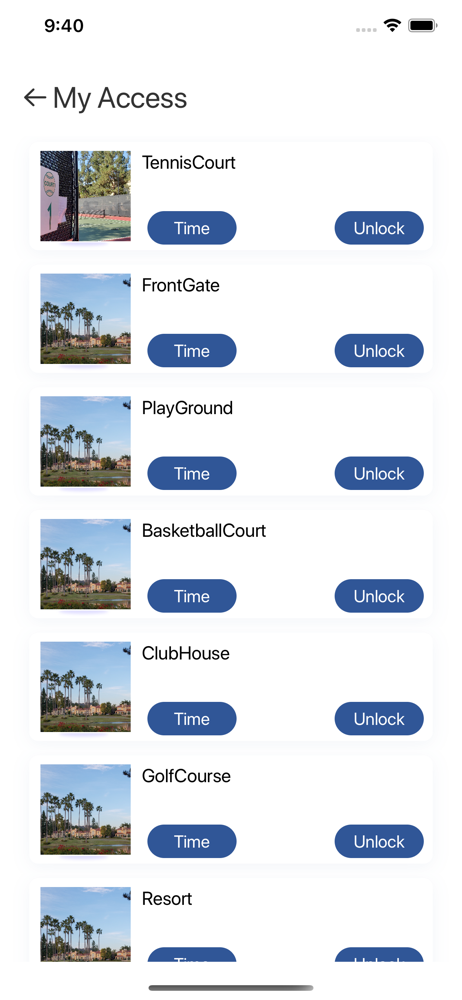Unlock the PlayGround
Screen dimensions: 462x1000
(379, 473)
